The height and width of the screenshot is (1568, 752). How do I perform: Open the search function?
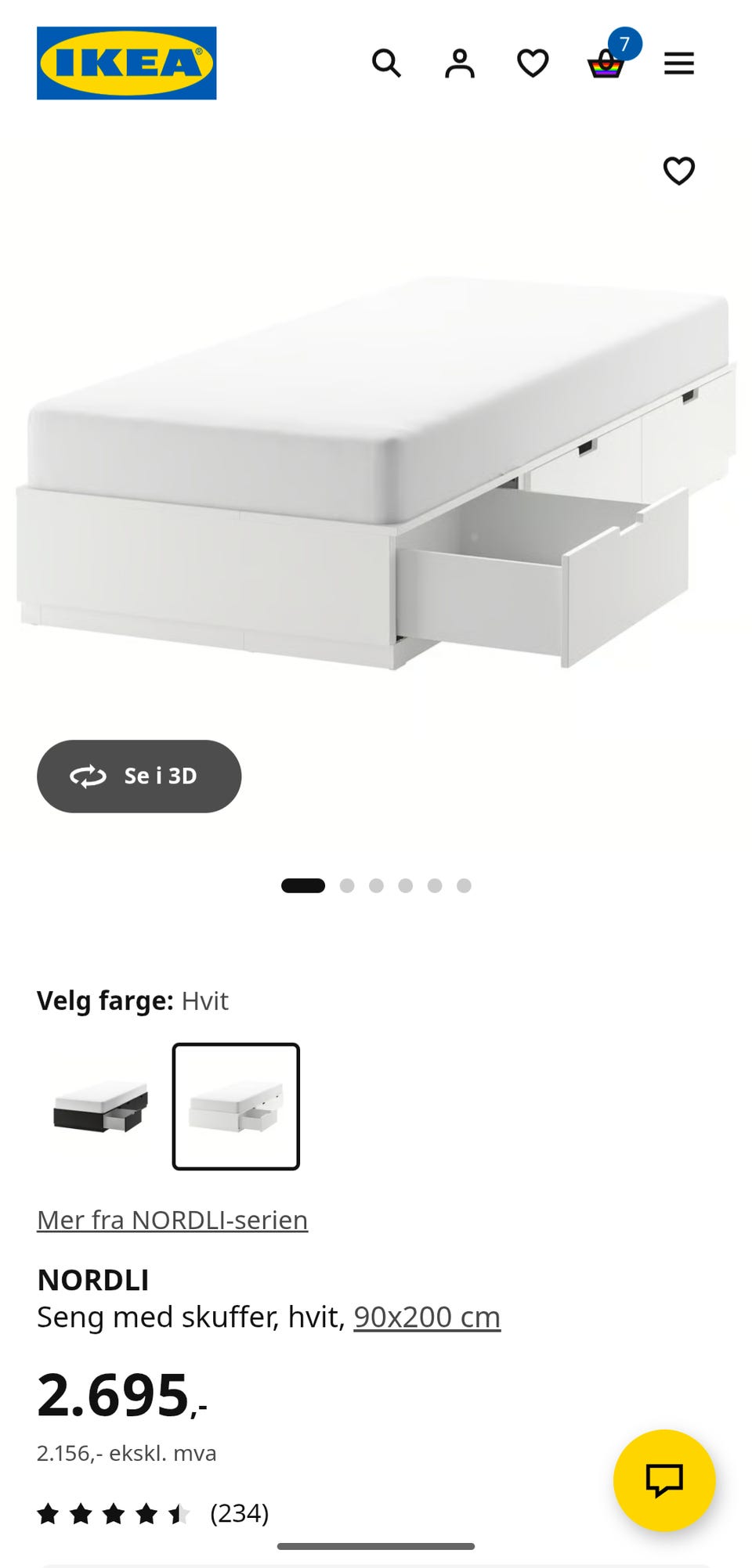click(x=388, y=64)
